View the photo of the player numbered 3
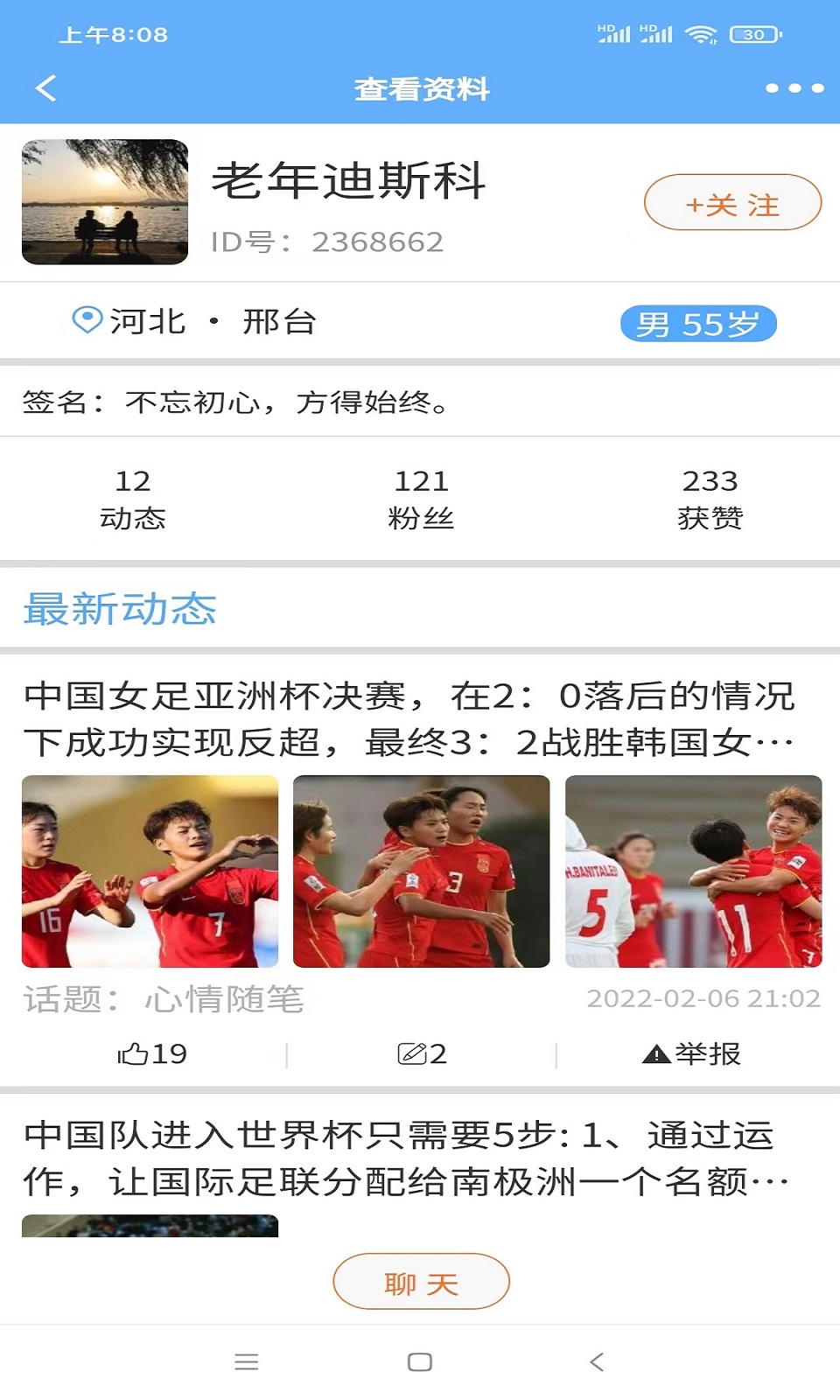Screen dimensions: 840x1400 (x=421, y=871)
